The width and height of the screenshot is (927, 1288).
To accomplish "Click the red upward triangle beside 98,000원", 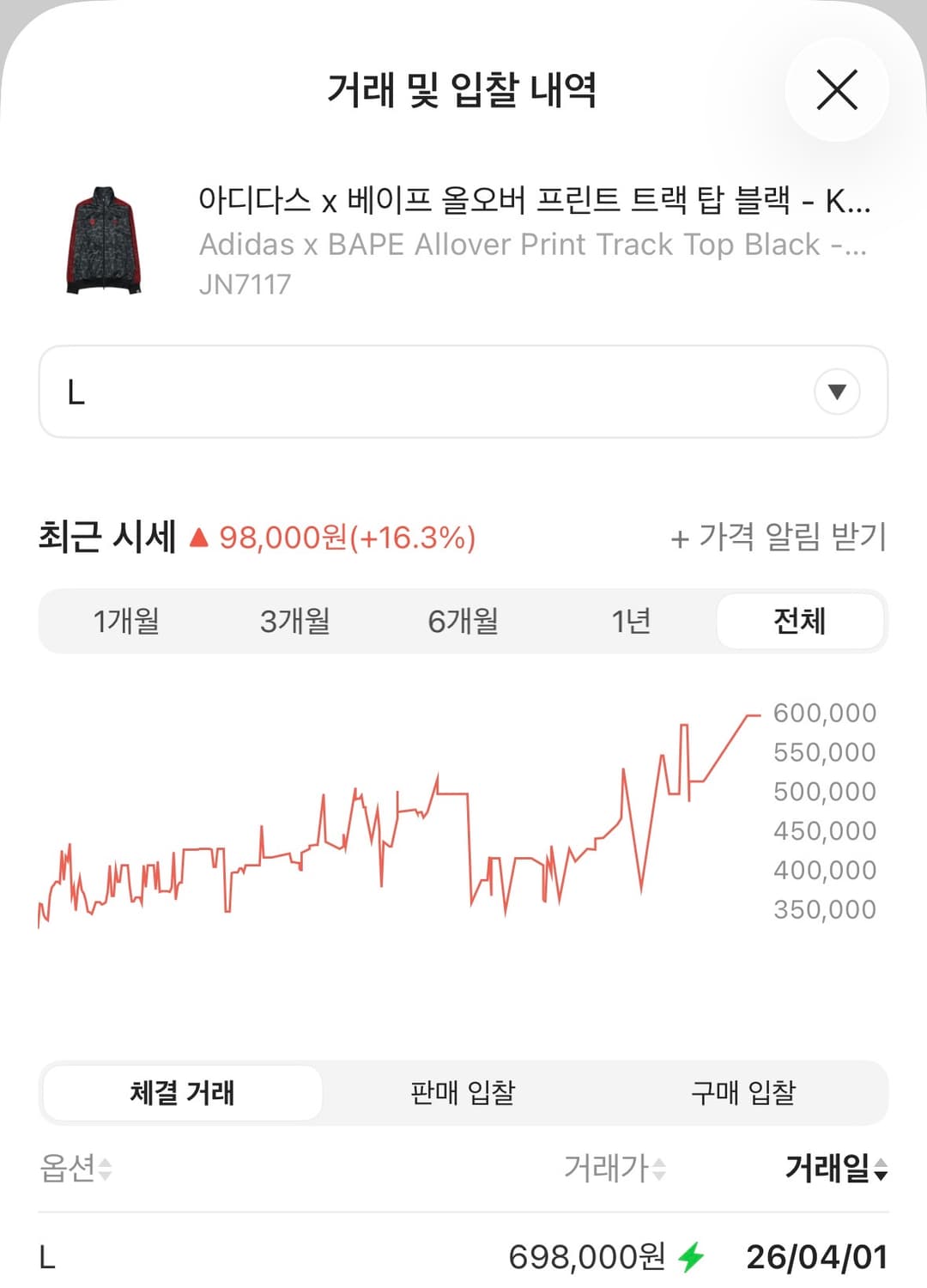I will click(x=199, y=538).
